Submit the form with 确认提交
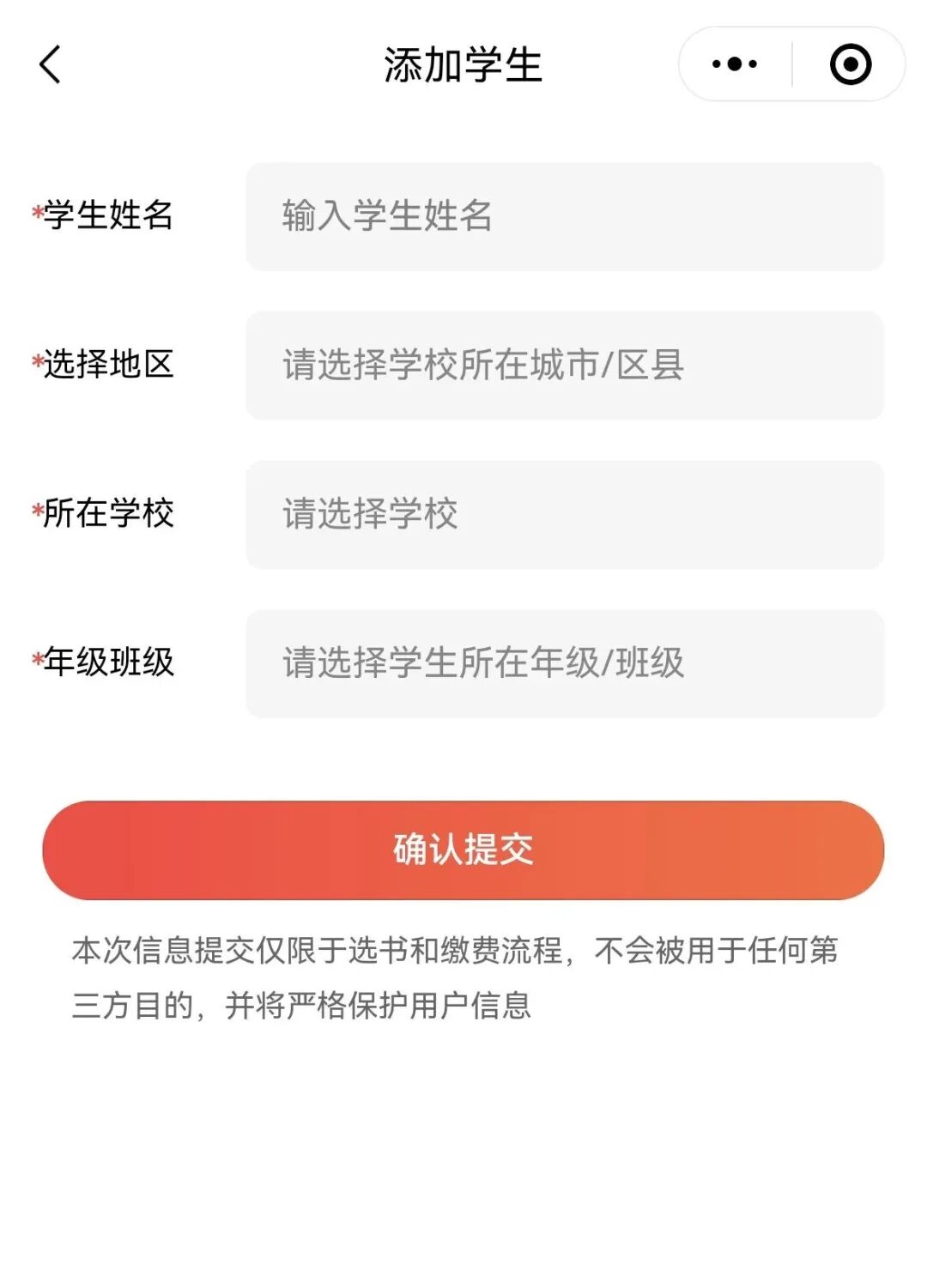The image size is (927, 1288). coord(463,850)
